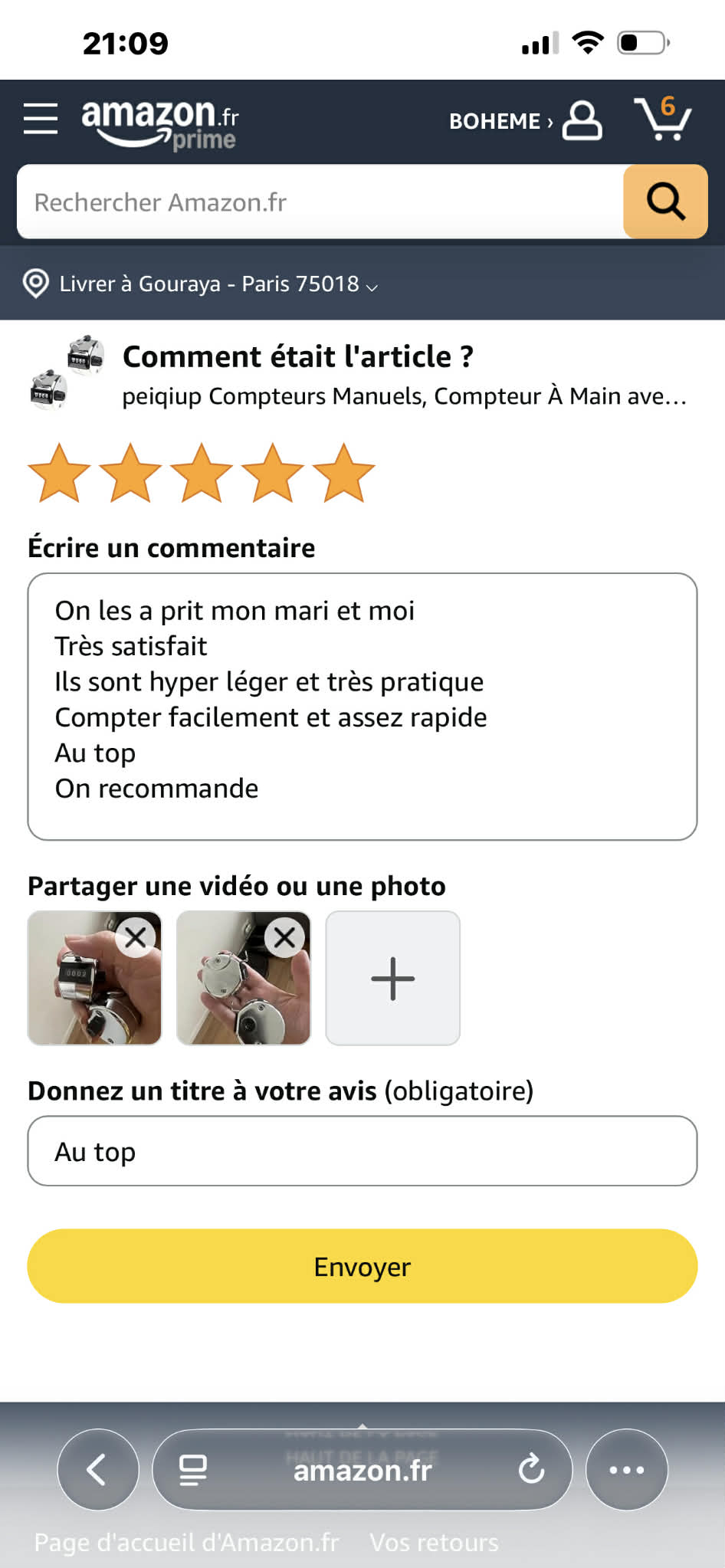This screenshot has width=725, height=1568.
Task: Open the browser more options menu
Action: click(x=626, y=1470)
